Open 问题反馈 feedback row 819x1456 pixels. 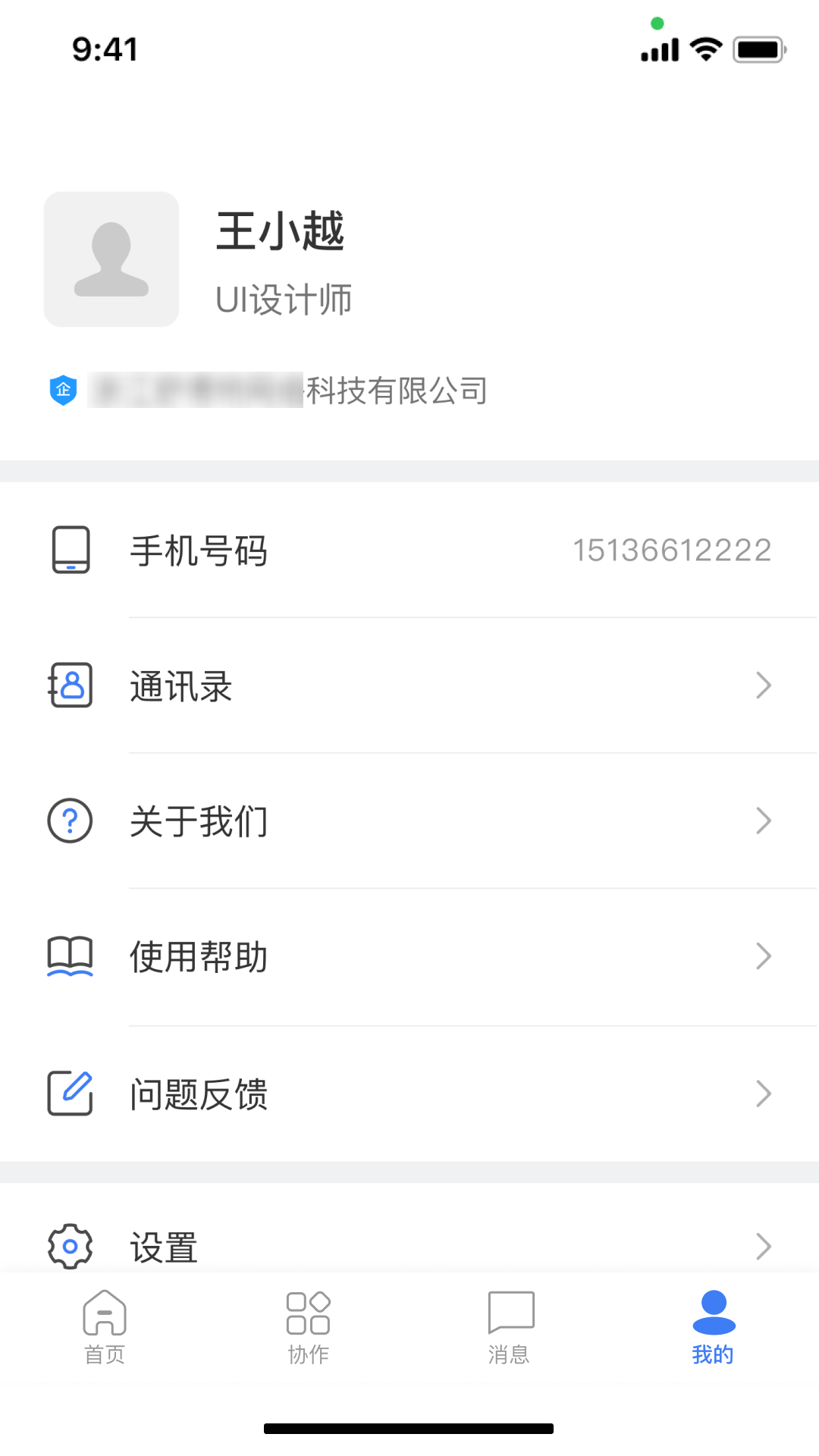tap(409, 1094)
